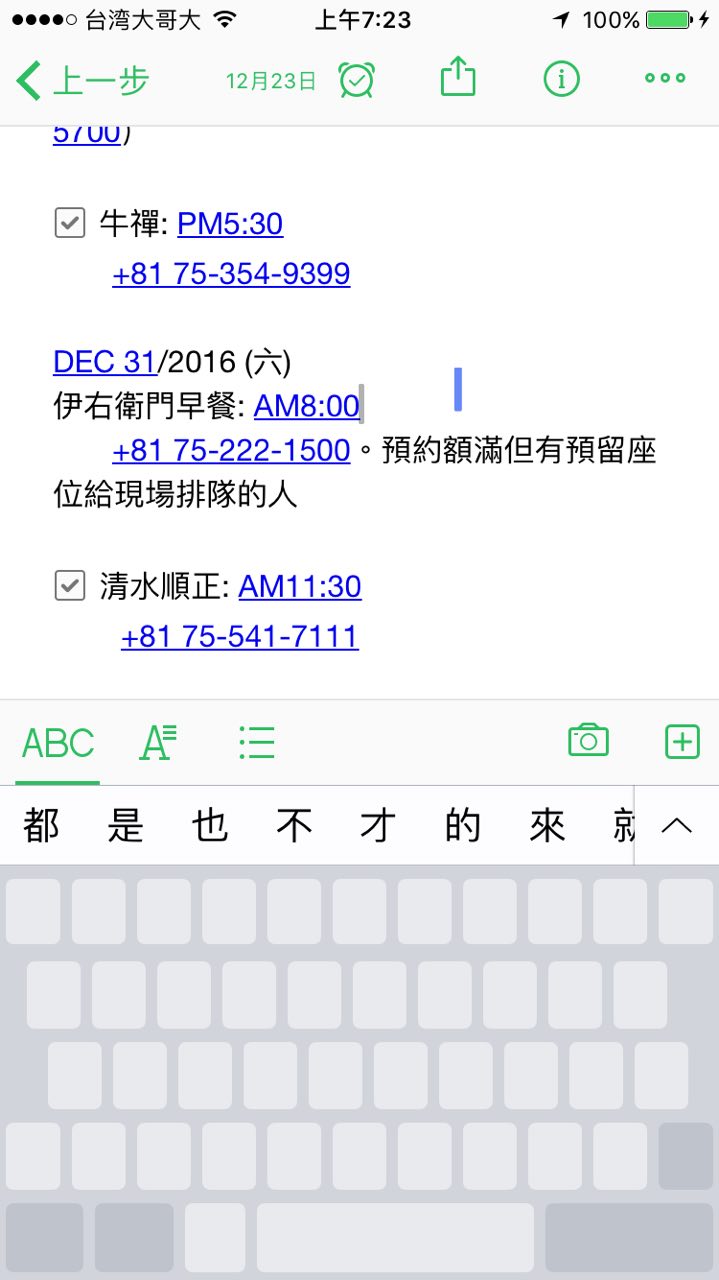Image resolution: width=719 pixels, height=1280 pixels.
Task: Uncheck the 清水順正 checkbox
Action: coord(69,586)
